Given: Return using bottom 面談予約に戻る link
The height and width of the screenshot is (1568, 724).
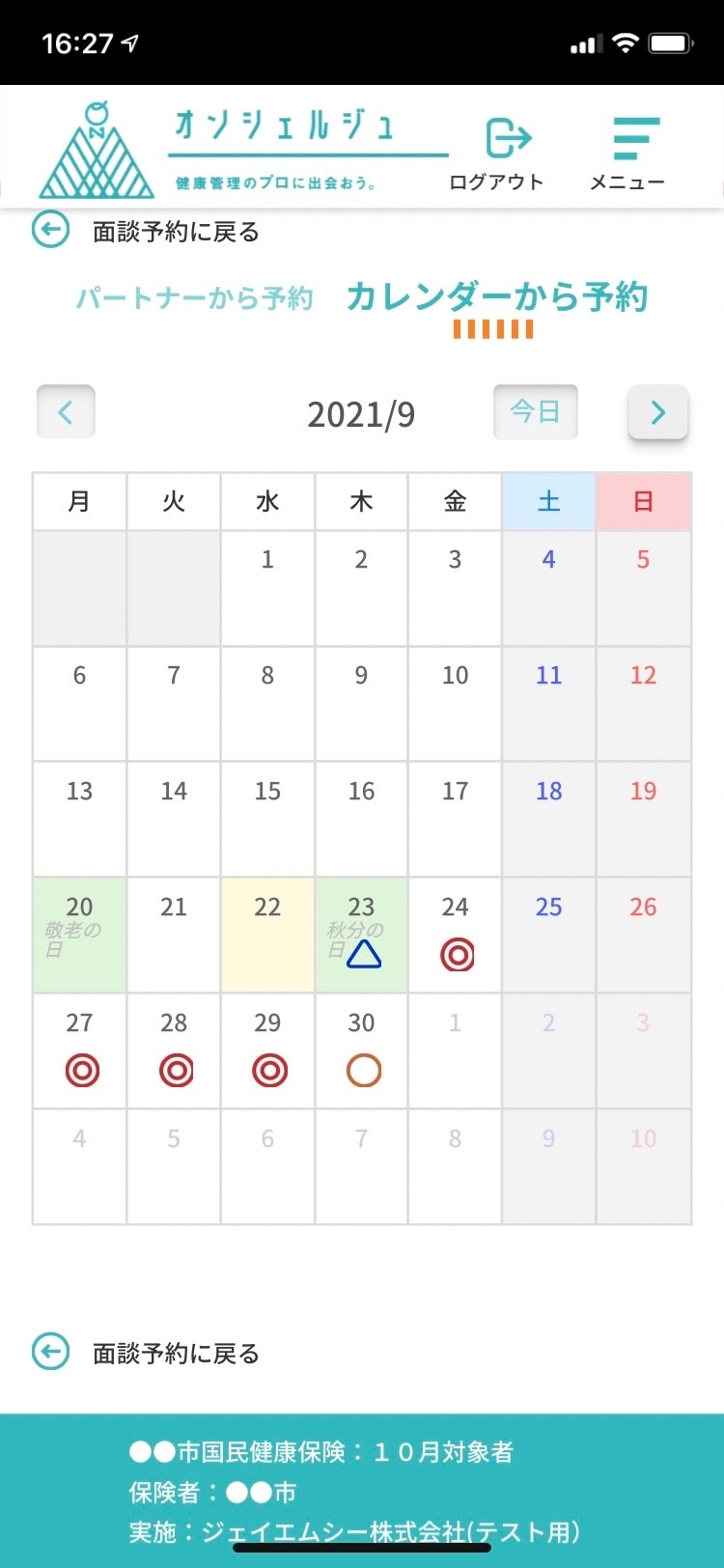Looking at the screenshot, I should [147, 1353].
